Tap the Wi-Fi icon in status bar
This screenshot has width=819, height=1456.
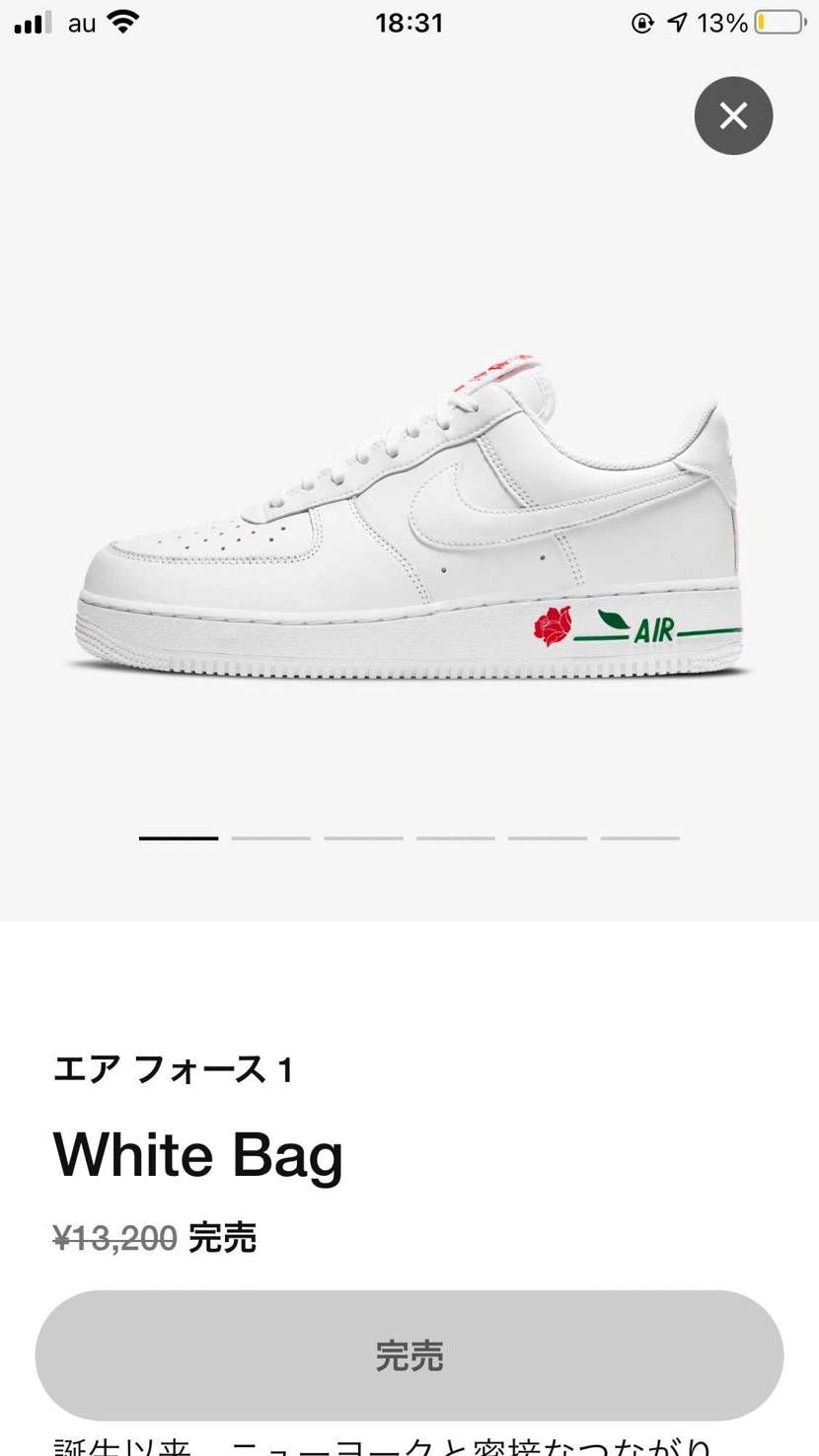122,22
